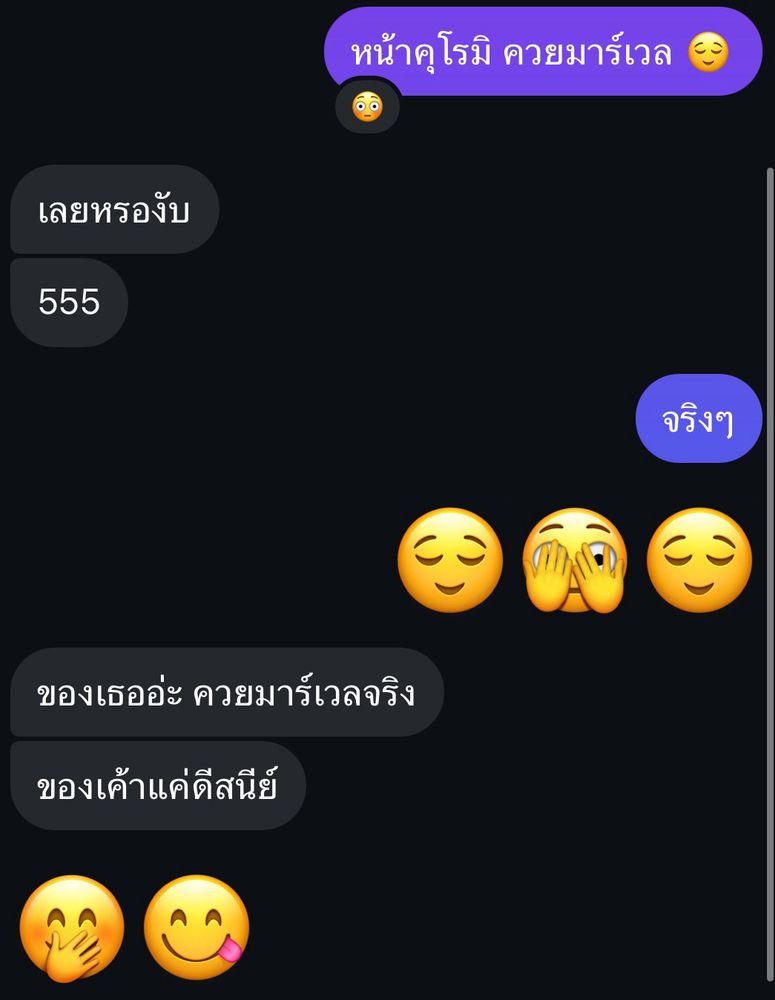Viewport: 775px width, 1000px height.
Task: Open the flushed-face reaction under the first message
Action: pyautogui.click(x=367, y=107)
